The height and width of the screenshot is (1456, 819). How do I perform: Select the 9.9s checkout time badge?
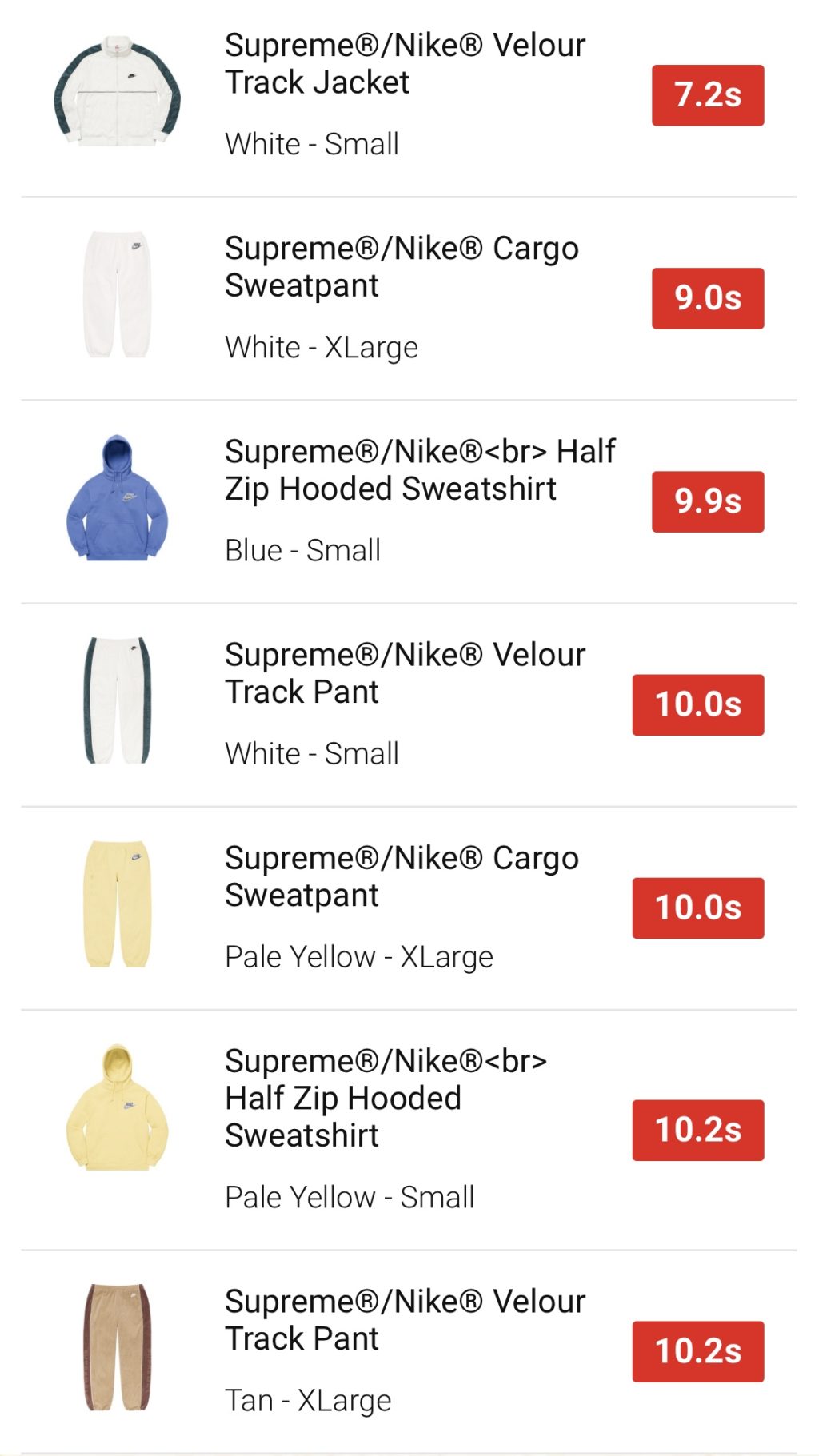(707, 501)
